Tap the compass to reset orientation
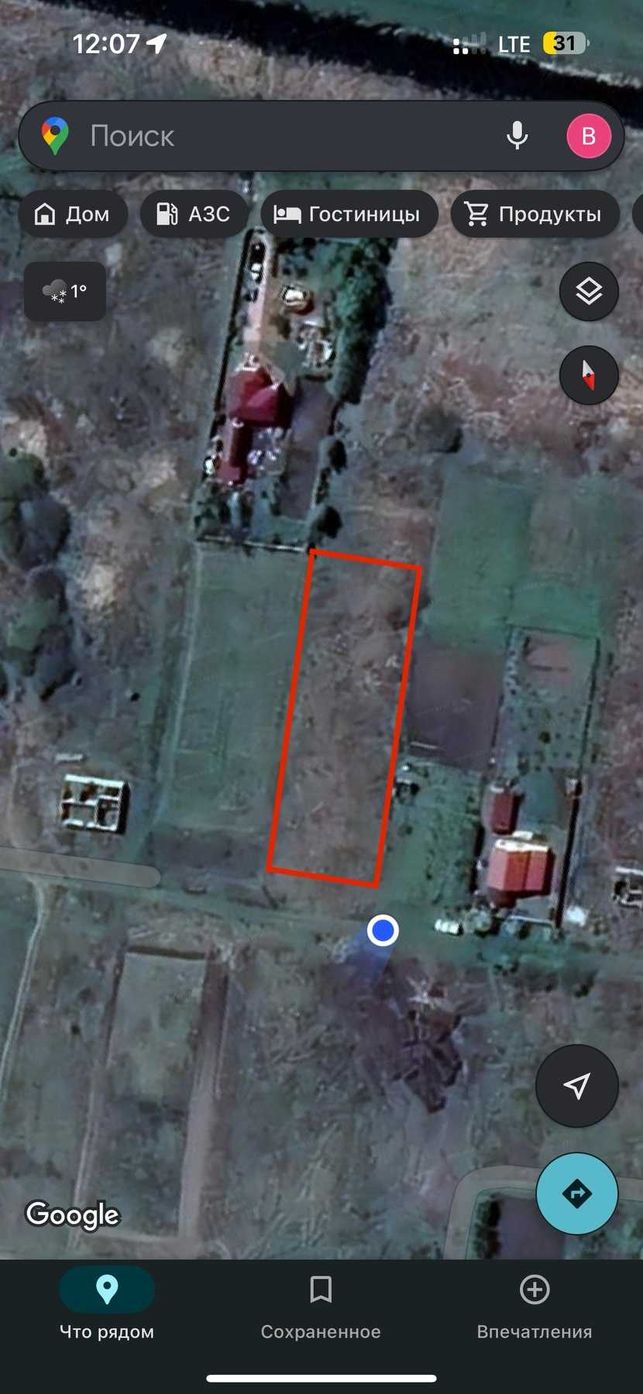 [x=589, y=375]
